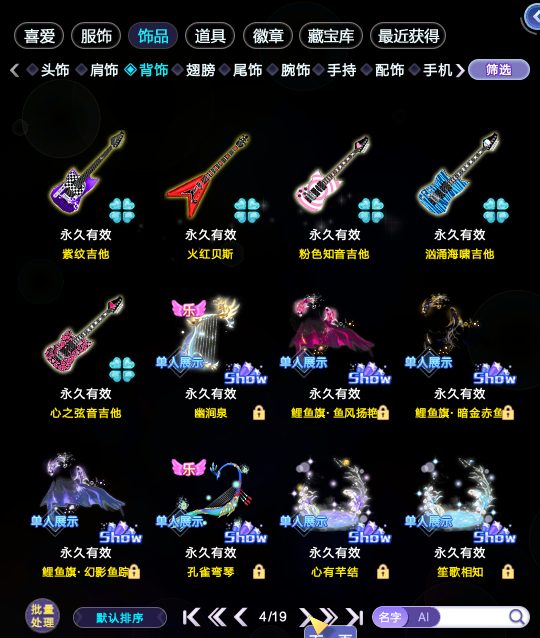
Task: Open the 筛选 filter button
Action: pyautogui.click(x=499, y=70)
